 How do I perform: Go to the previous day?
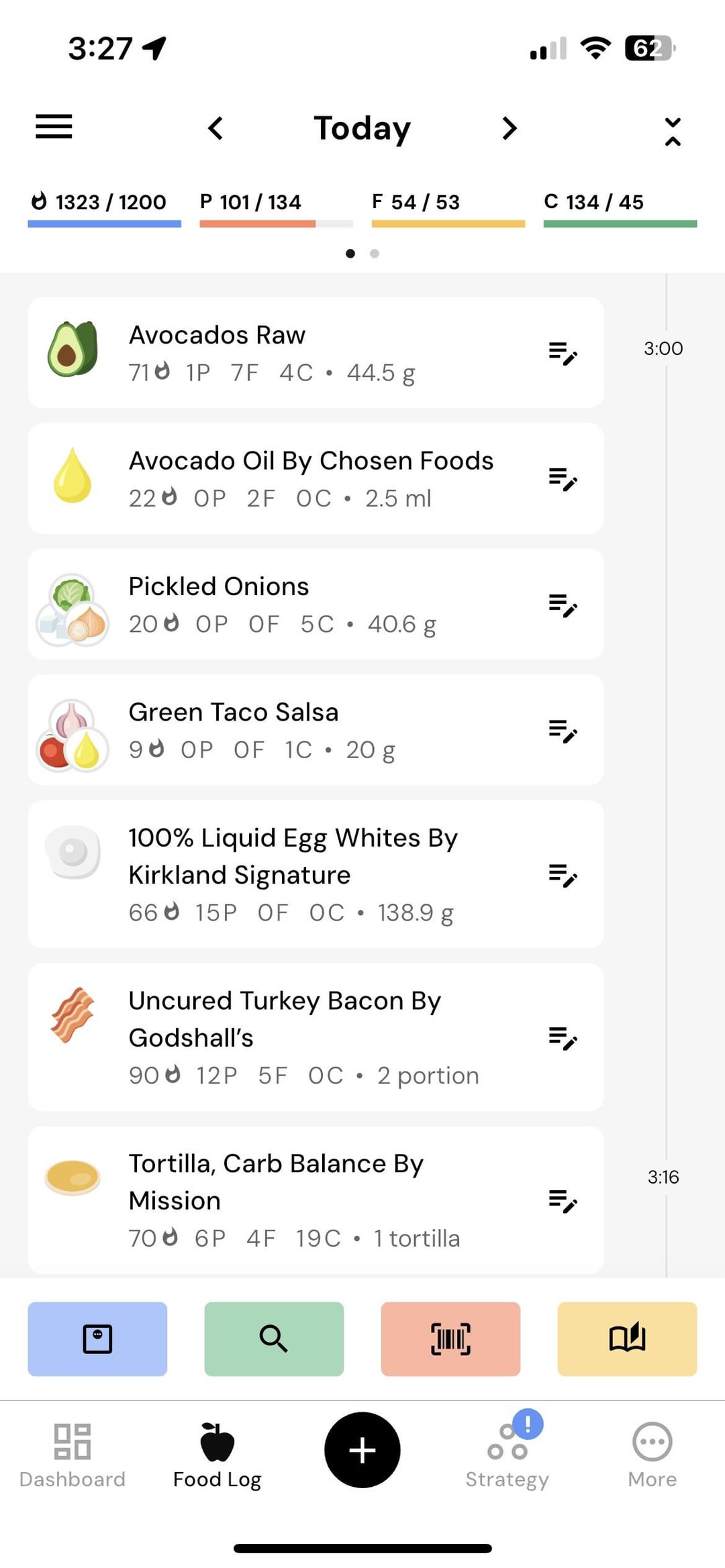[x=215, y=127]
